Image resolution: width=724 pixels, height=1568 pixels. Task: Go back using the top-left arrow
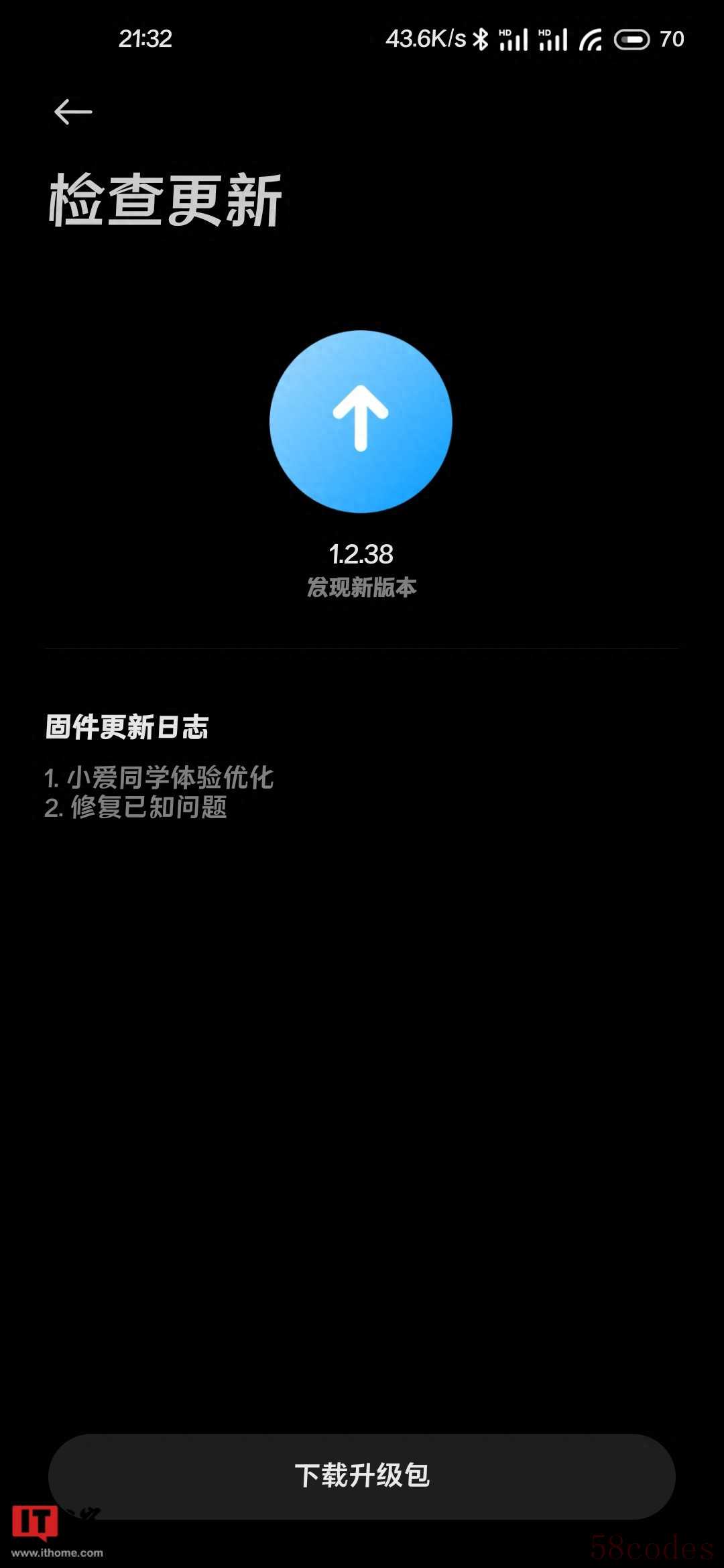(73, 112)
